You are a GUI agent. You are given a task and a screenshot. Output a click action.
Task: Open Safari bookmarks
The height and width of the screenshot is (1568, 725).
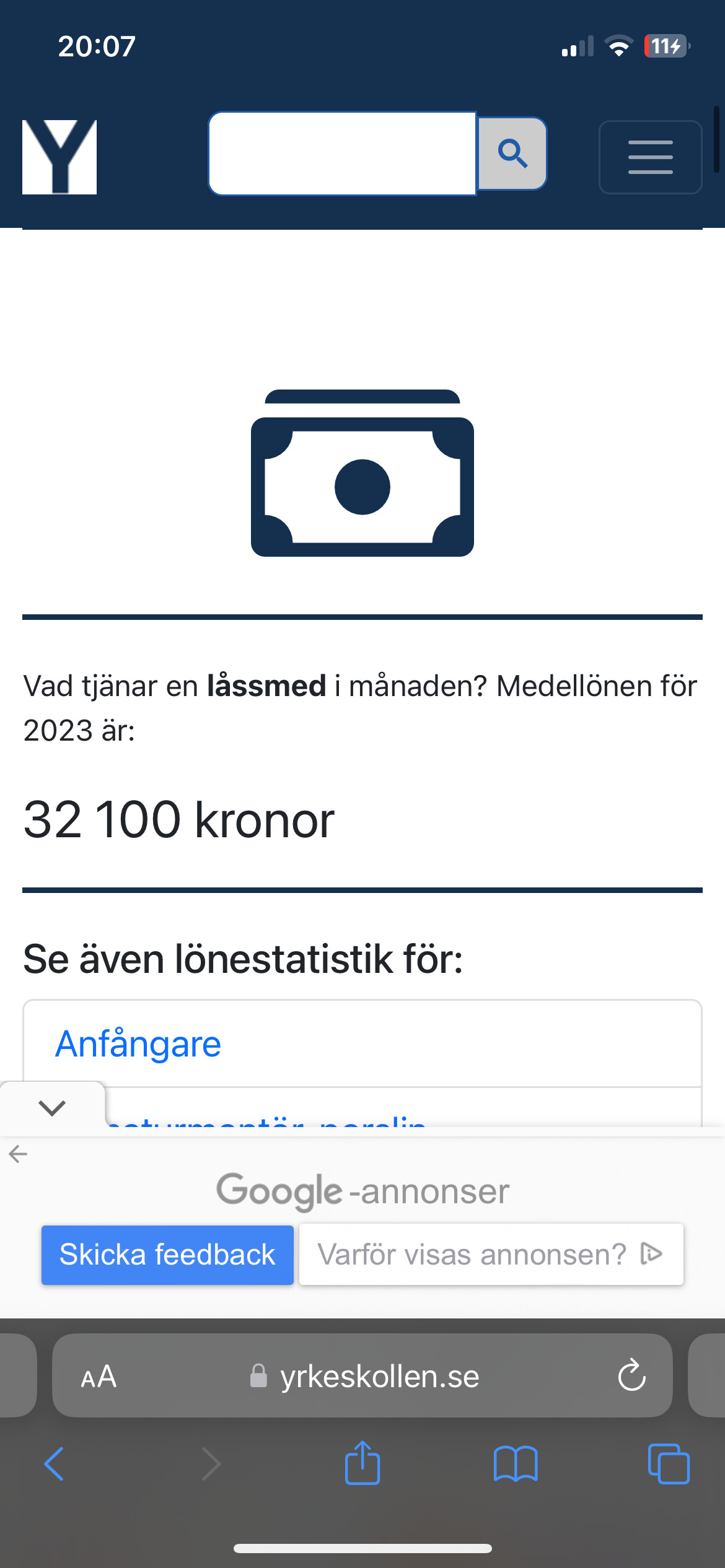coord(516,1464)
